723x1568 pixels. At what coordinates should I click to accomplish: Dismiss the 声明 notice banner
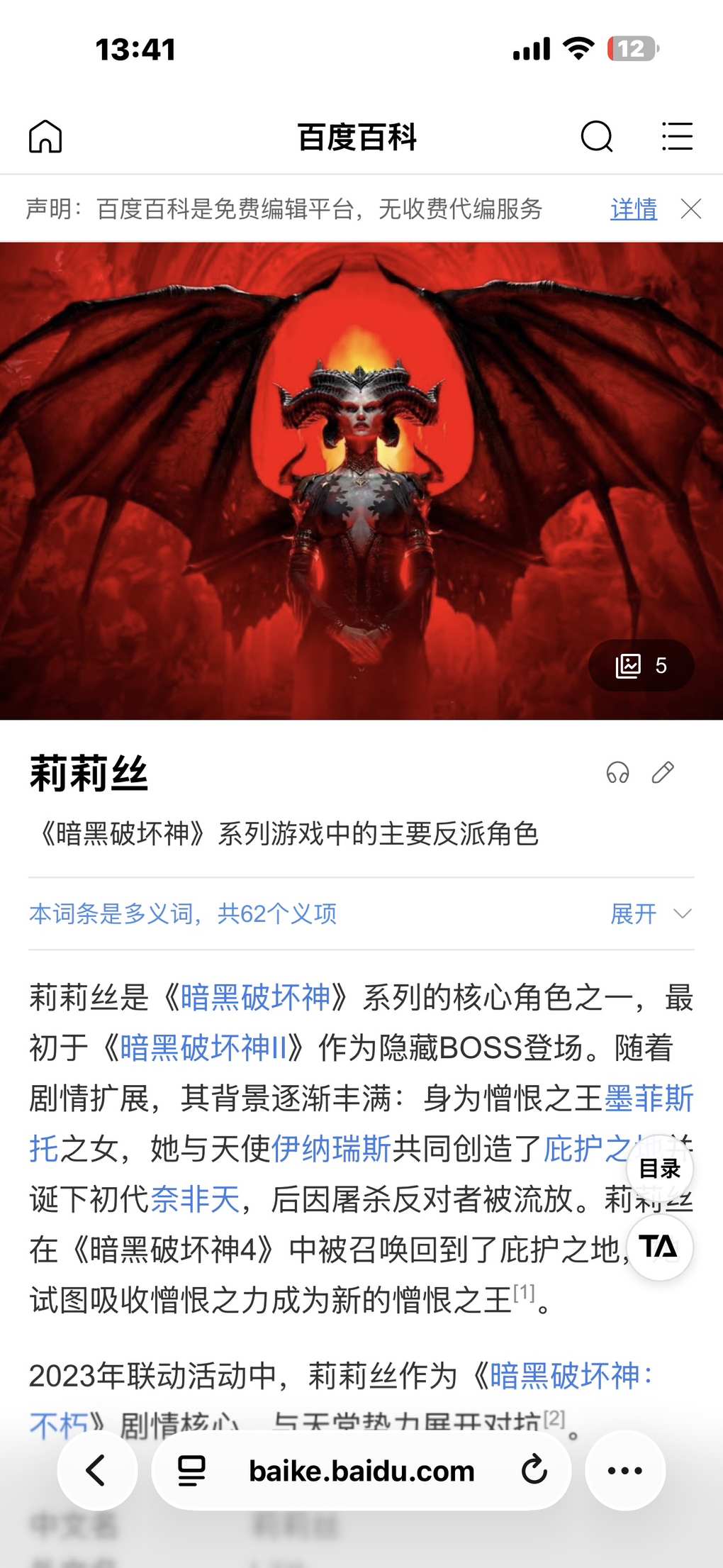[x=691, y=209]
